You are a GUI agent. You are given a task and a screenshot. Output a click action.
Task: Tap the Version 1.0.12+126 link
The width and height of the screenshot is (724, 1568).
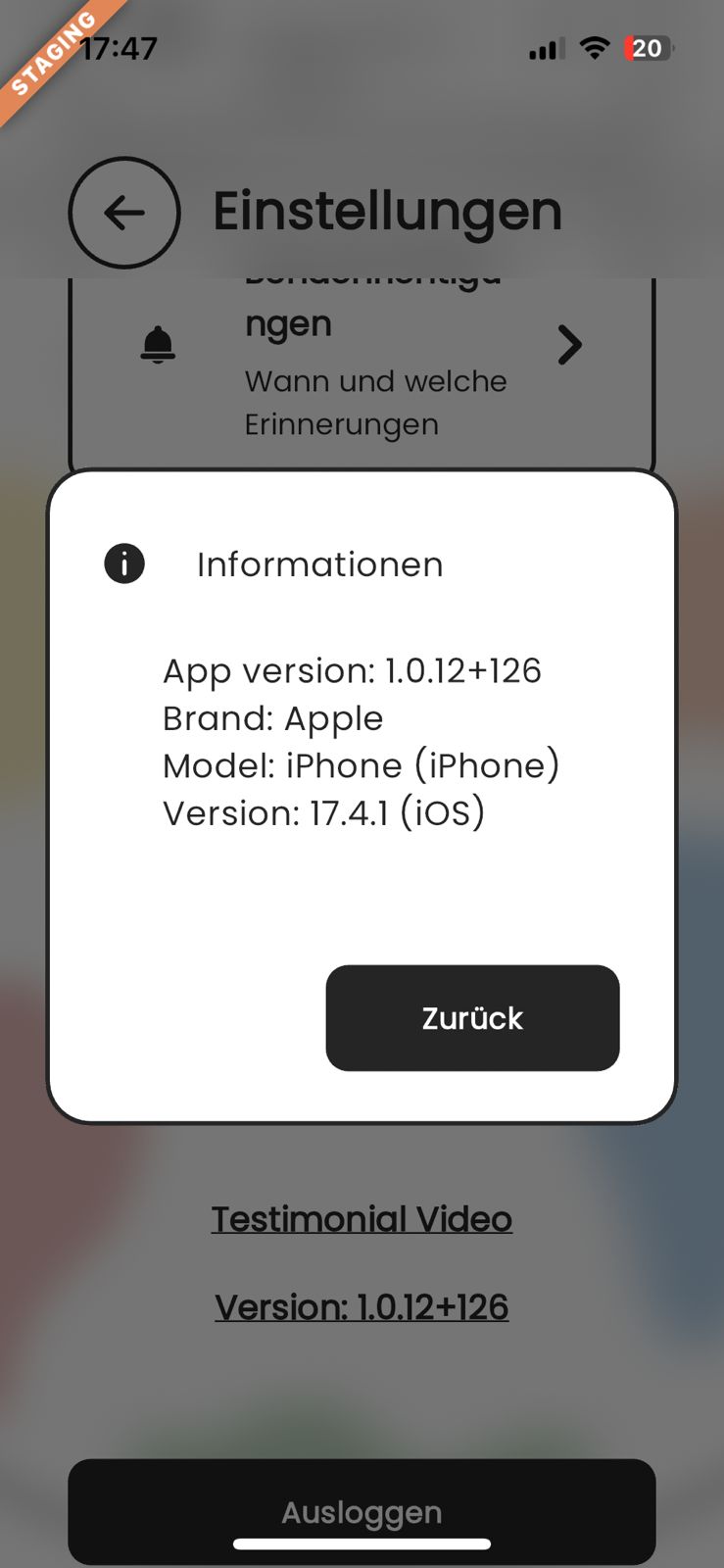(x=362, y=1307)
